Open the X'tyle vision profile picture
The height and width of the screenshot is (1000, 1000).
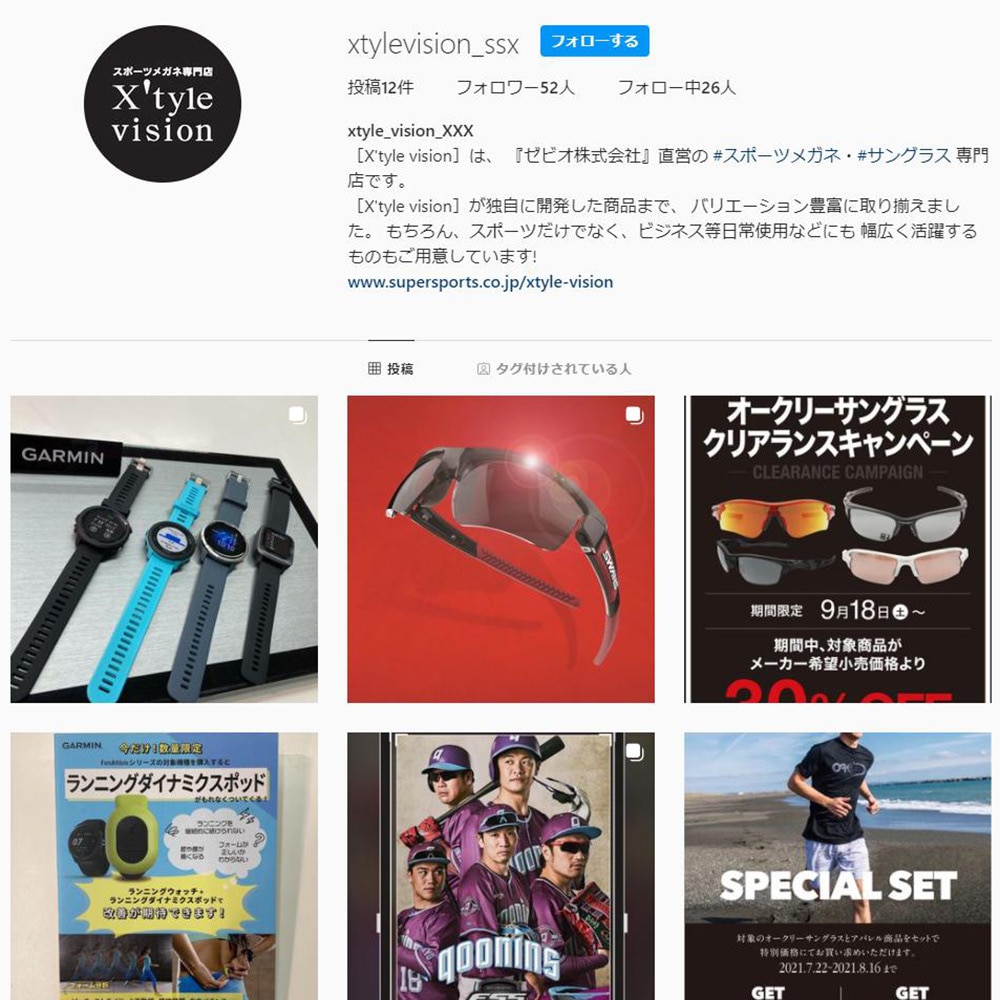coord(162,104)
